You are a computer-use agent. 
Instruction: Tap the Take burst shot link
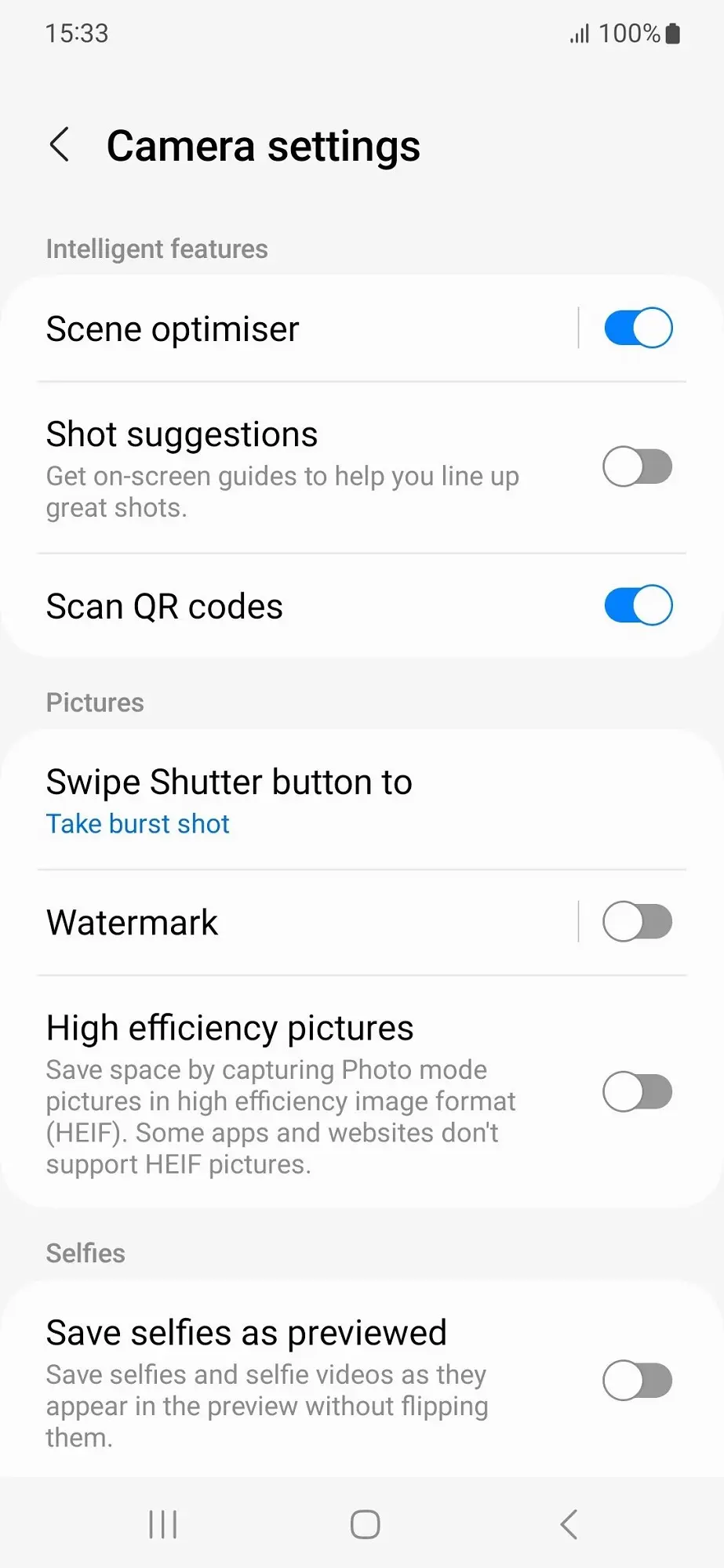tap(137, 823)
